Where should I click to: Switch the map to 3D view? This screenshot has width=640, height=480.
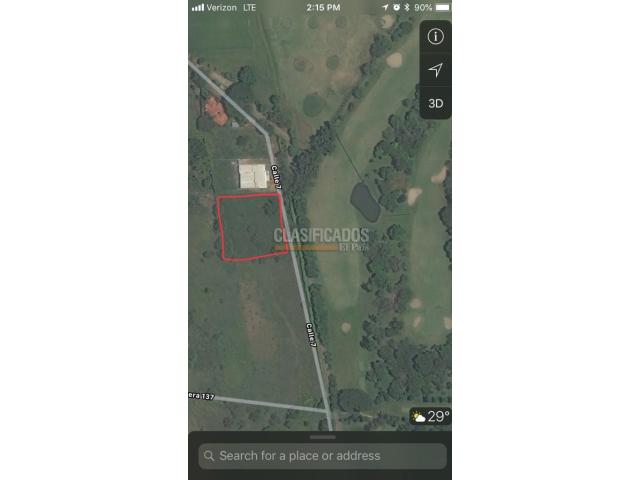click(x=435, y=103)
